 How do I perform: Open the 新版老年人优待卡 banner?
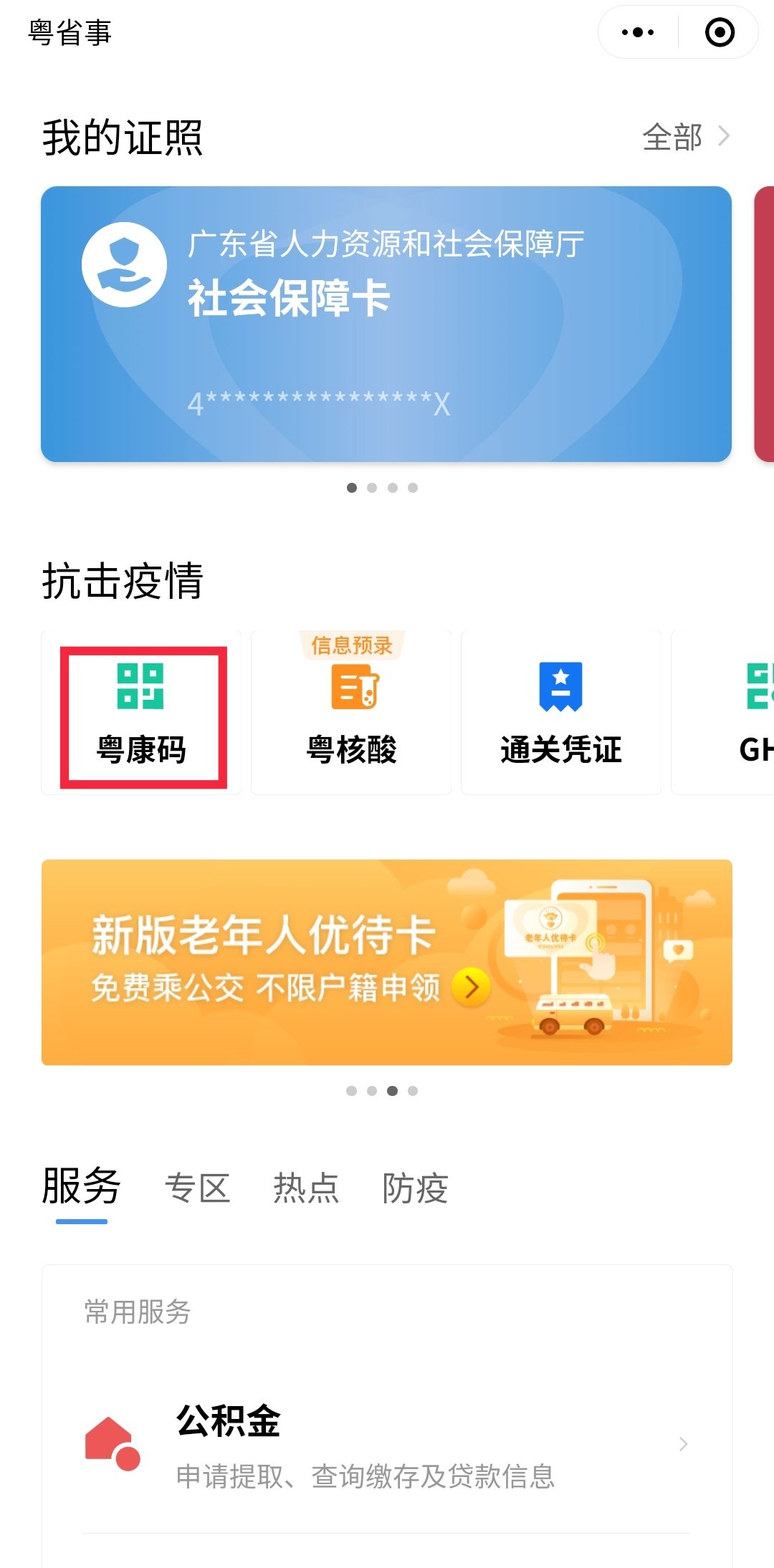(386, 962)
